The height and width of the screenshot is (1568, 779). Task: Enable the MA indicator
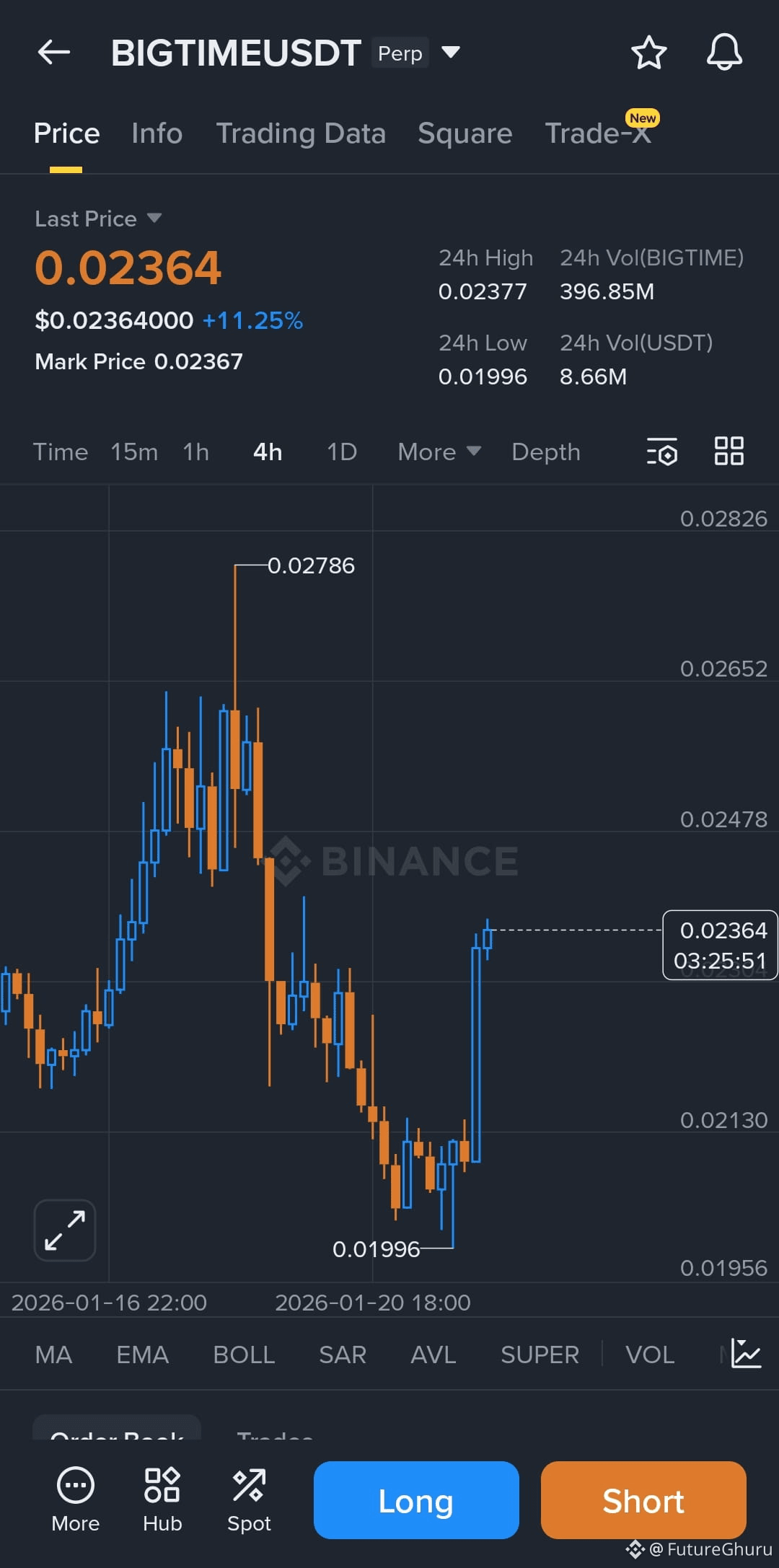pyautogui.click(x=53, y=1355)
